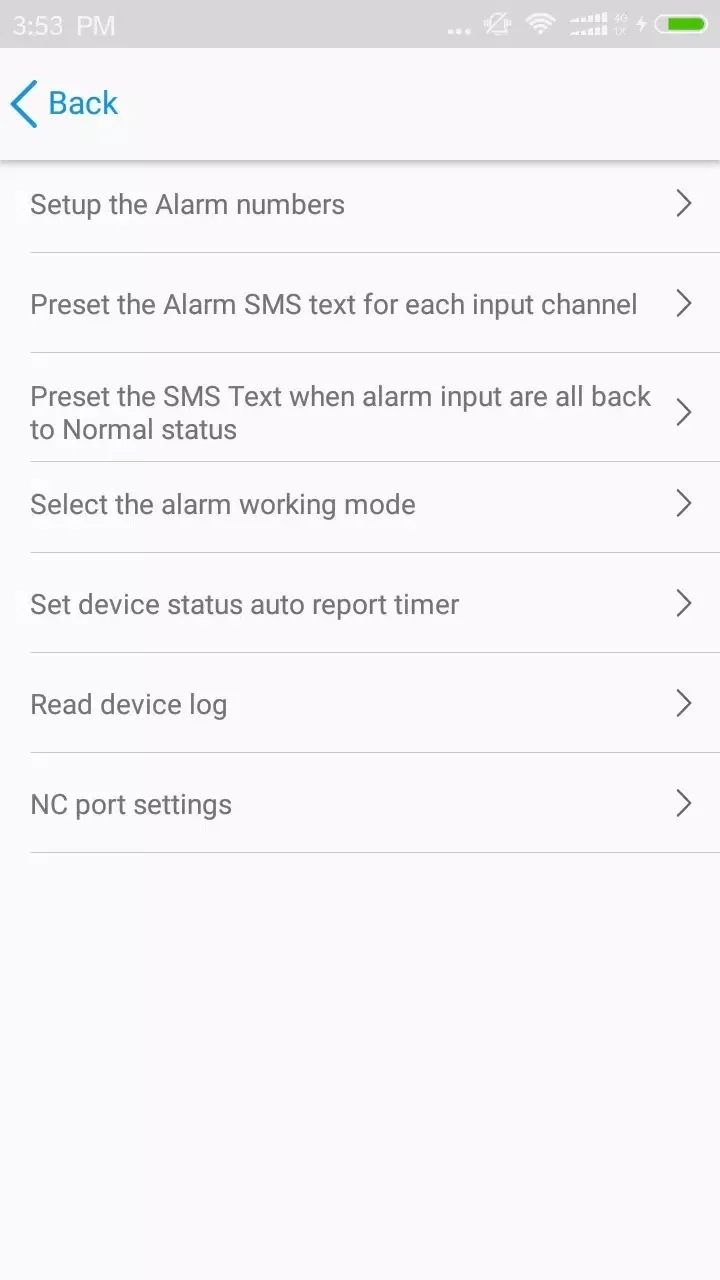720x1280 pixels.
Task: Open NC port settings
Action: 360,803
